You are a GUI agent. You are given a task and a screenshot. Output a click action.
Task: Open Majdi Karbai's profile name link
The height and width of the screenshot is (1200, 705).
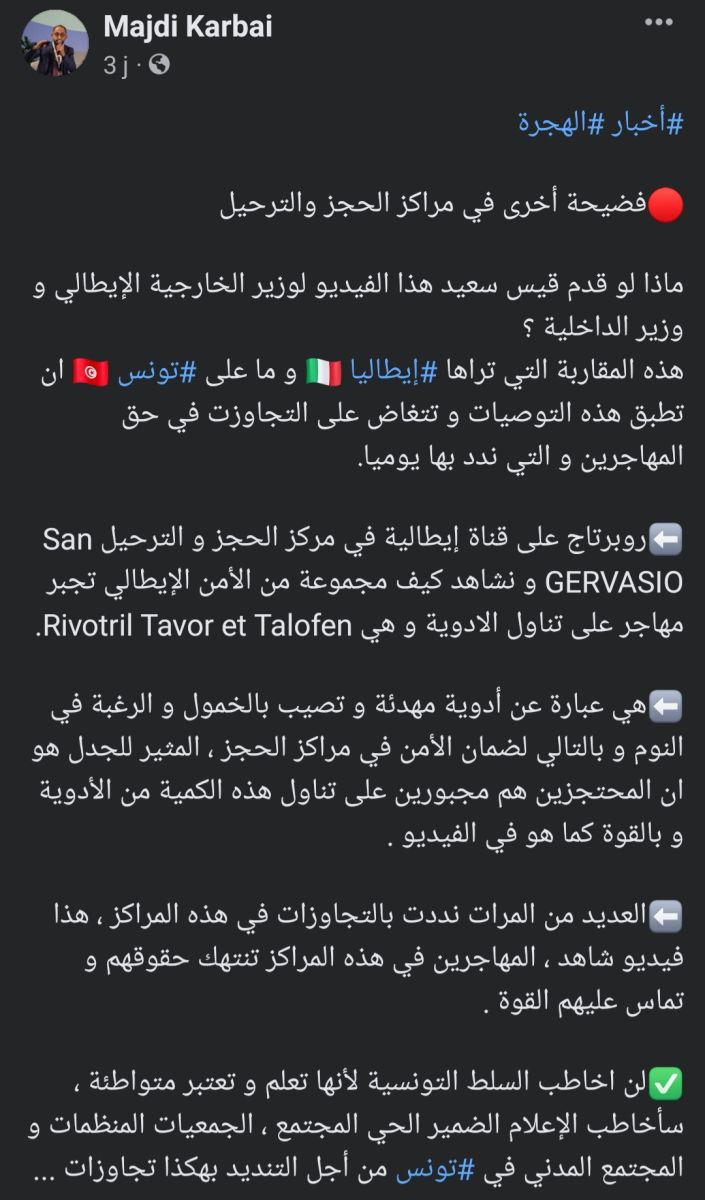[x=186, y=25]
